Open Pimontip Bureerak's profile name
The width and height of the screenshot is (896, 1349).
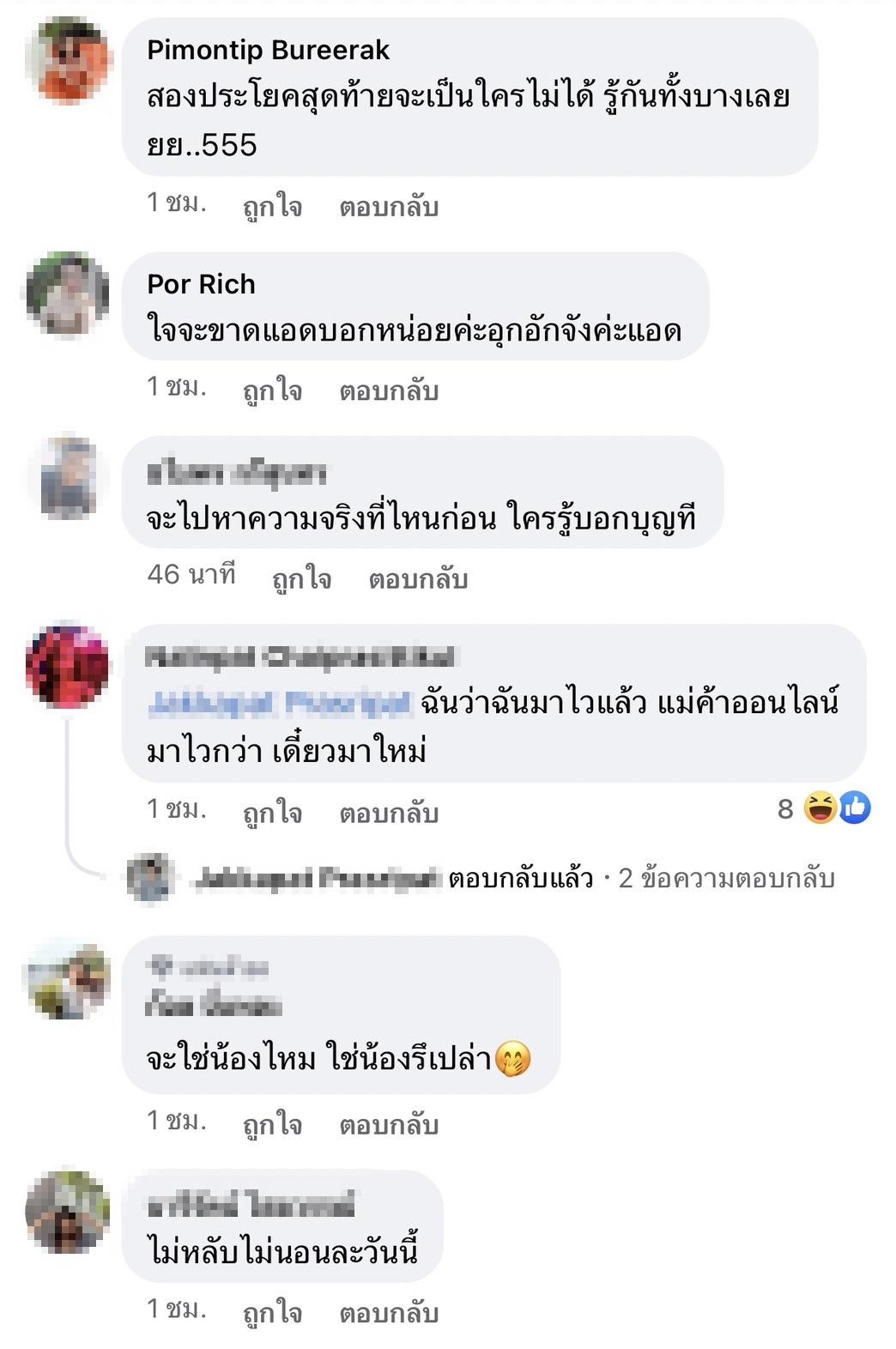click(x=268, y=50)
